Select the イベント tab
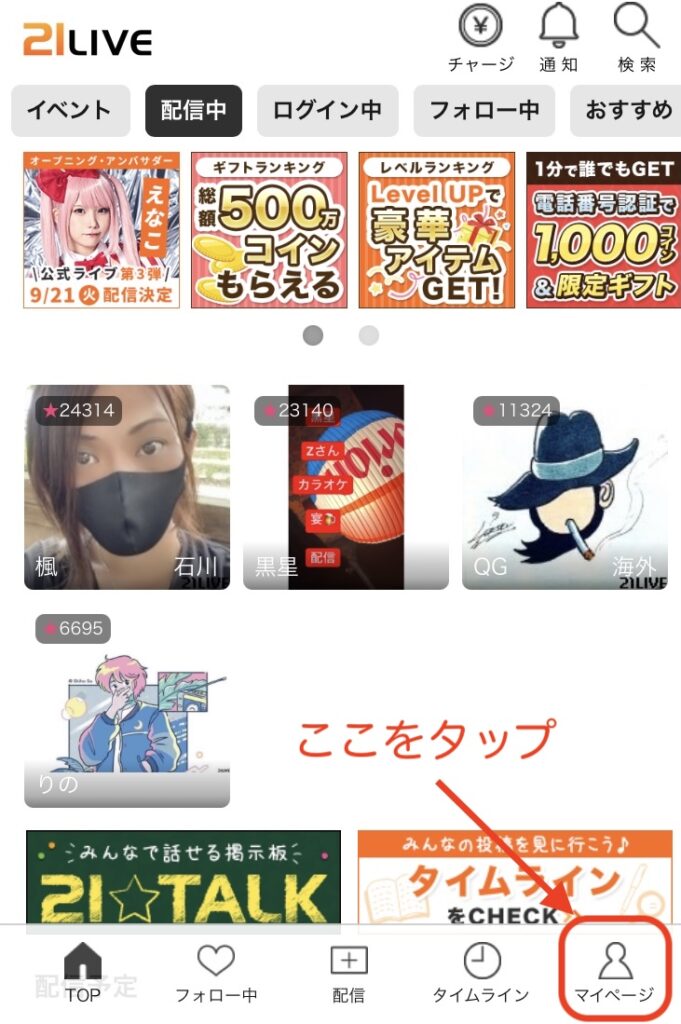 tap(70, 110)
